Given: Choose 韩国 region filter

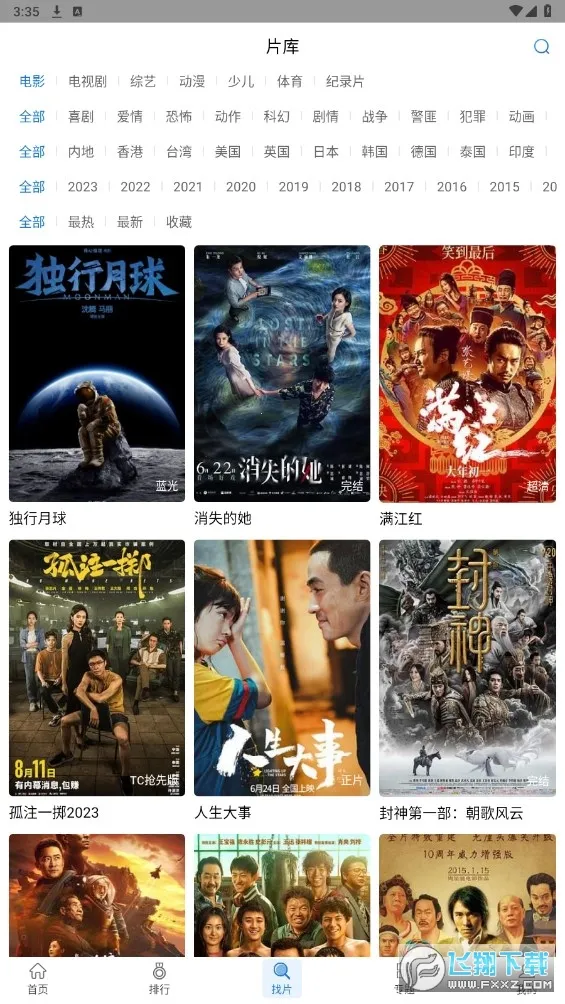Looking at the screenshot, I should click(x=375, y=152).
